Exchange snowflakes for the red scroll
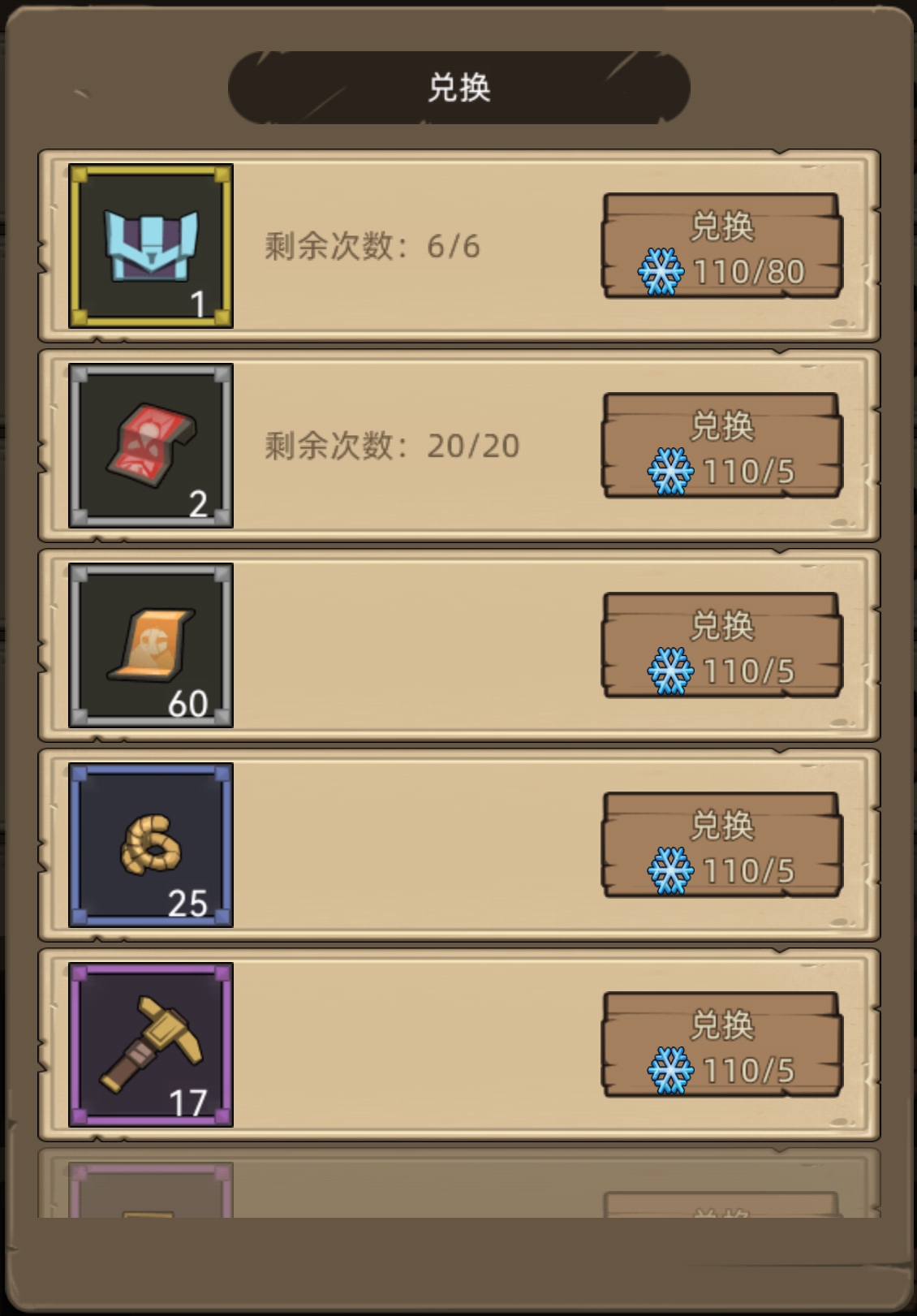This screenshot has width=917, height=1316. point(722,446)
